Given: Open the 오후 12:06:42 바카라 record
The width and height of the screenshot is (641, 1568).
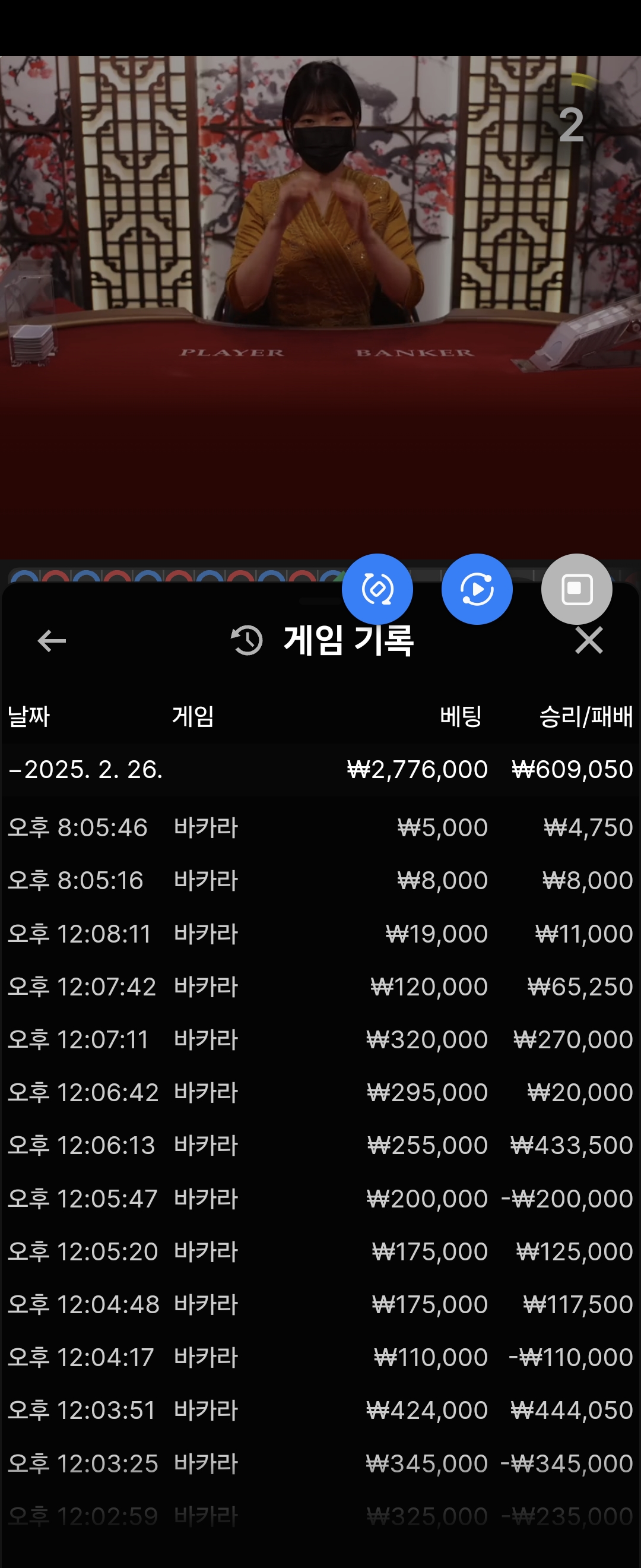Looking at the screenshot, I should (320, 1092).
